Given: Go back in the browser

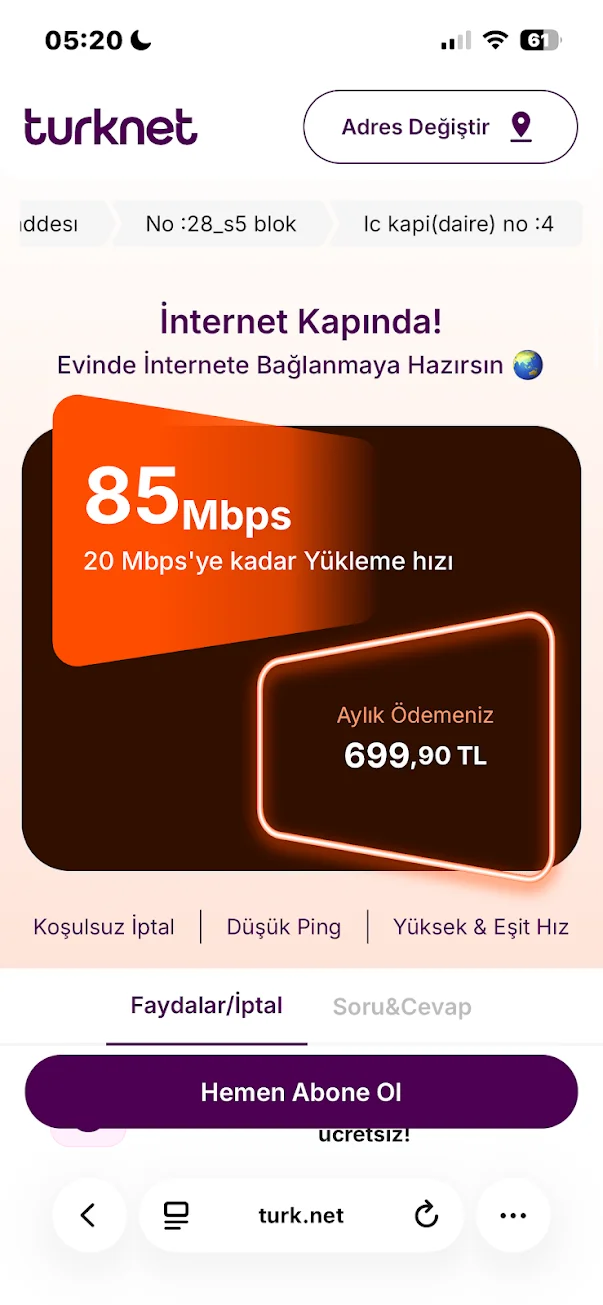Looking at the screenshot, I should [88, 1215].
